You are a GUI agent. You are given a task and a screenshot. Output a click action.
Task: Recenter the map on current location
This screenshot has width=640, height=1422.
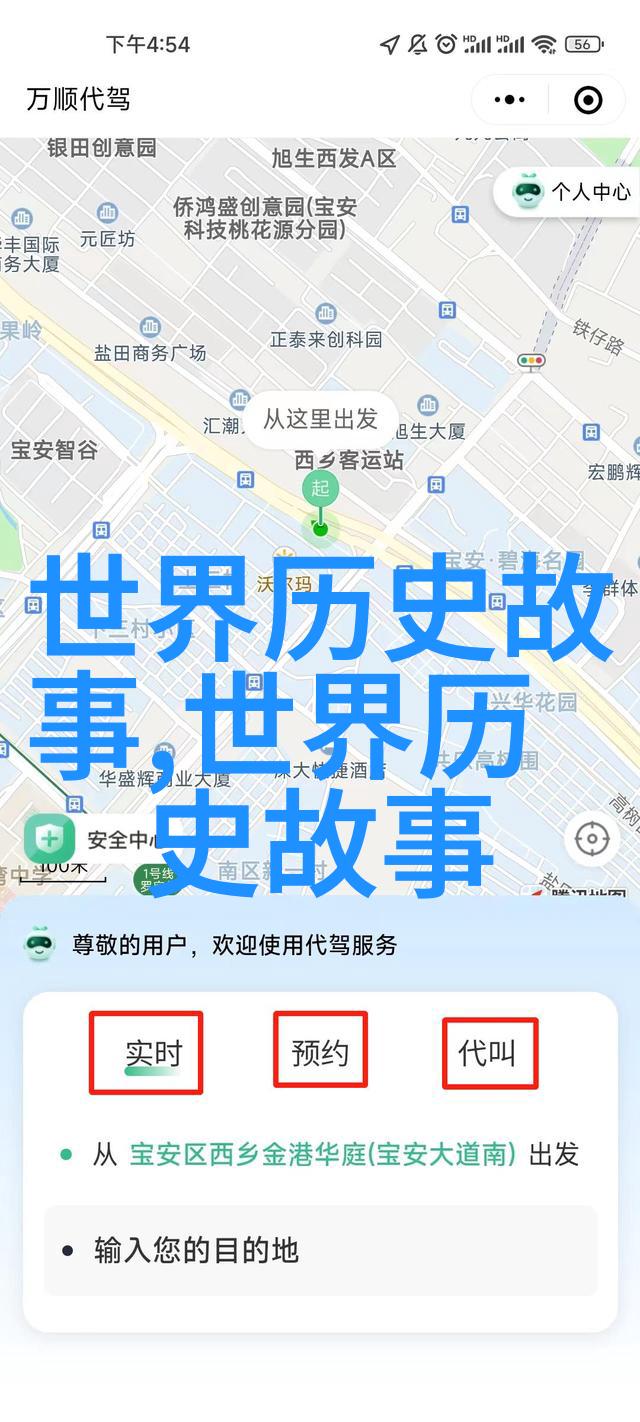592,838
